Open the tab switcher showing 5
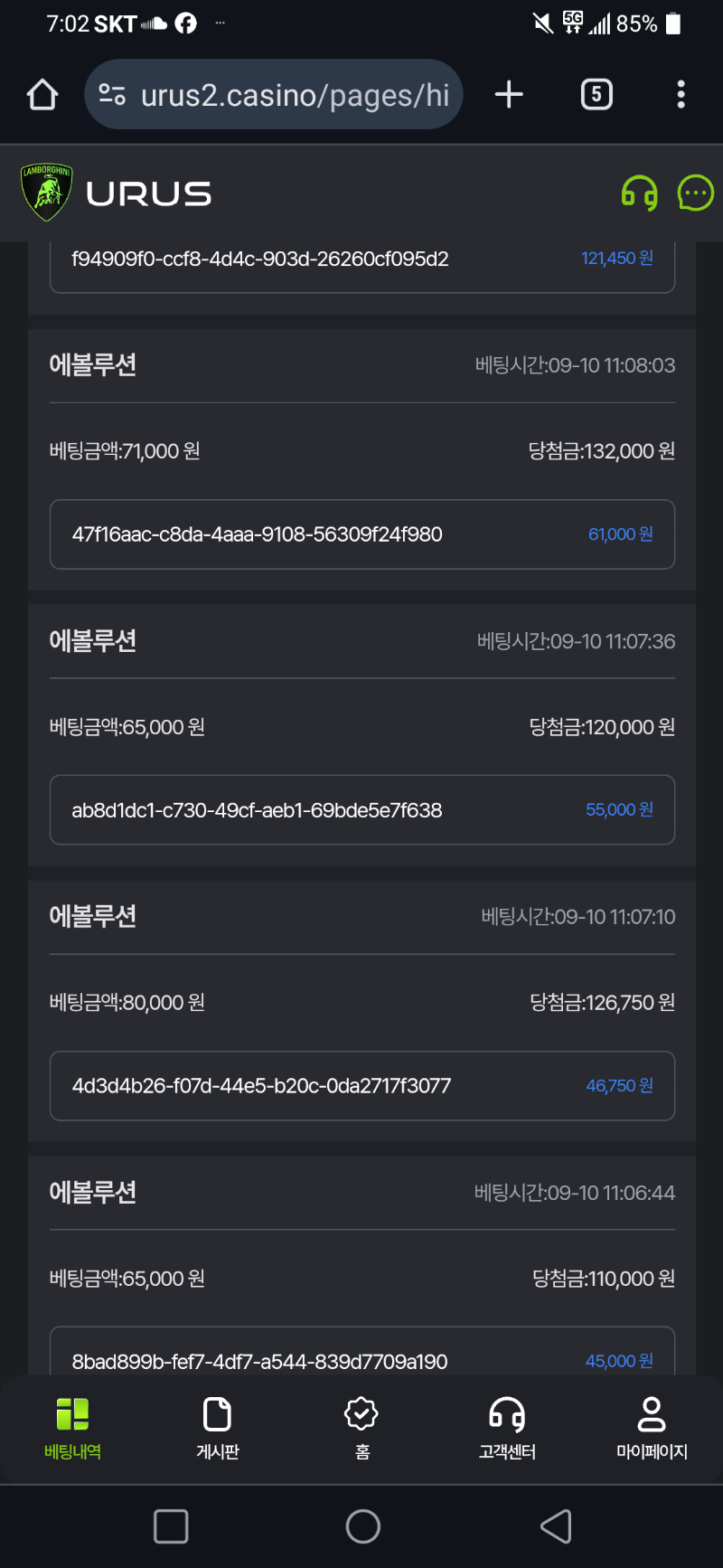Screen dimensions: 723x1568 [x=596, y=94]
